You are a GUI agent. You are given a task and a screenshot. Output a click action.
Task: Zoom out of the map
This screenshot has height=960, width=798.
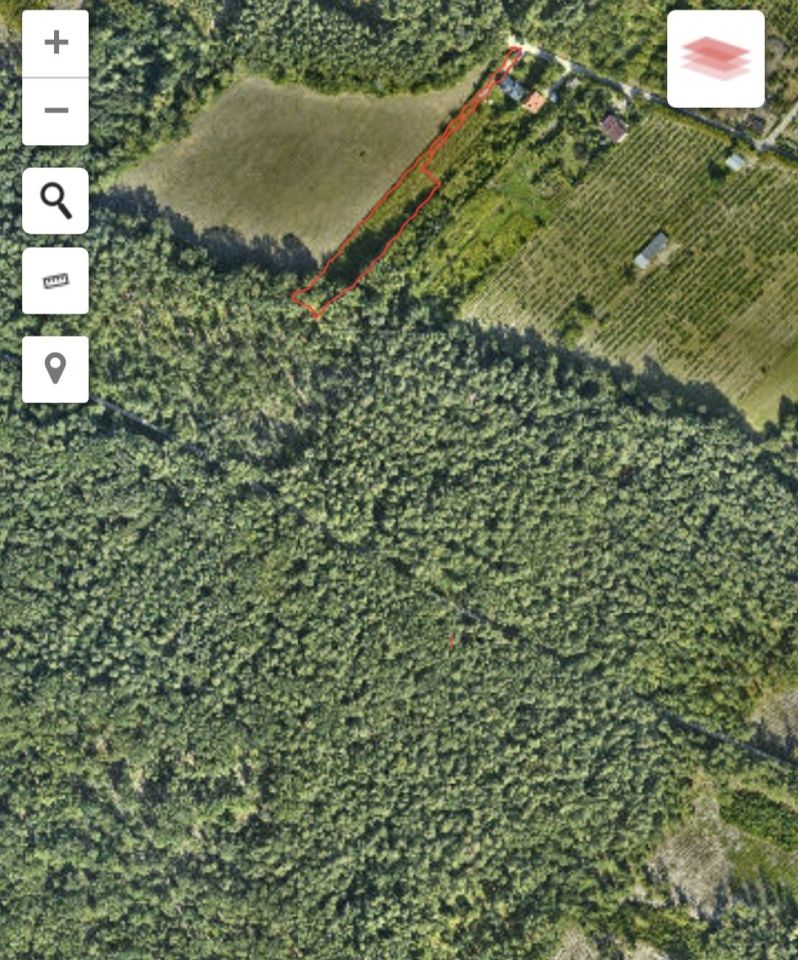[56, 110]
